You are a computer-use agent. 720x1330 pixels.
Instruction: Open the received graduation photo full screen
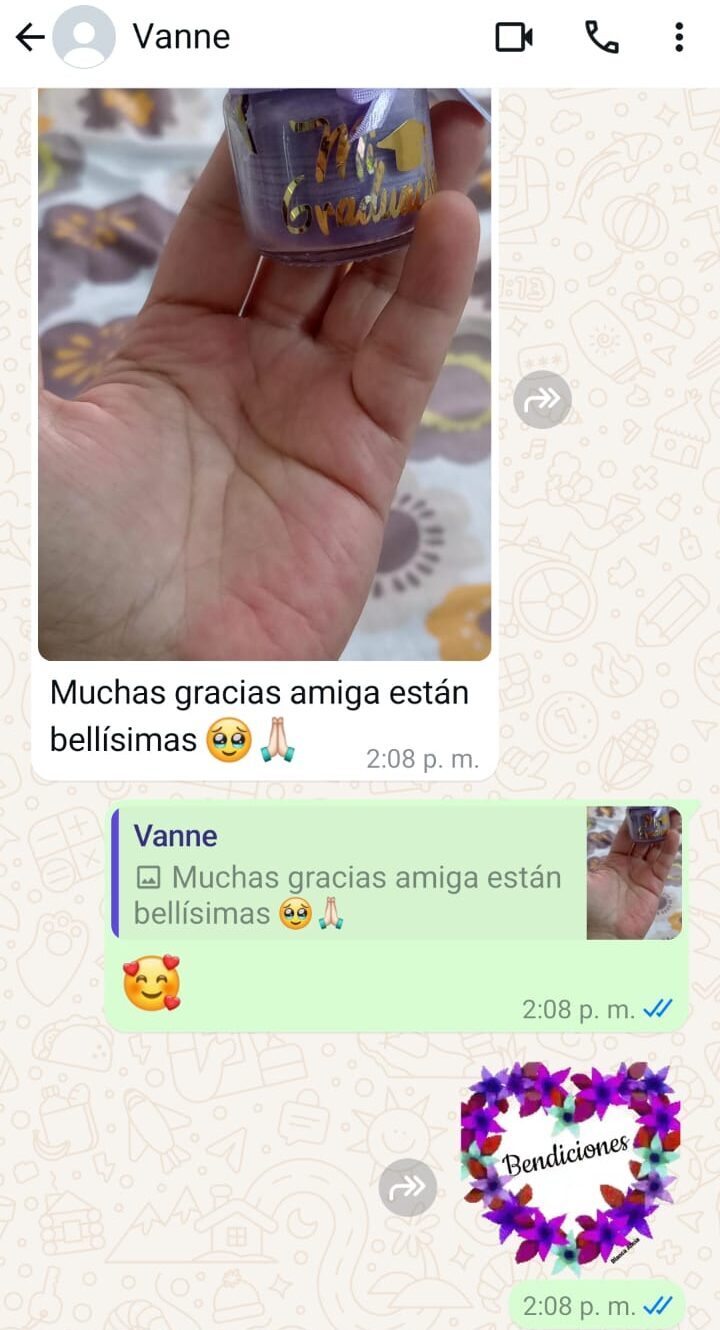264,374
